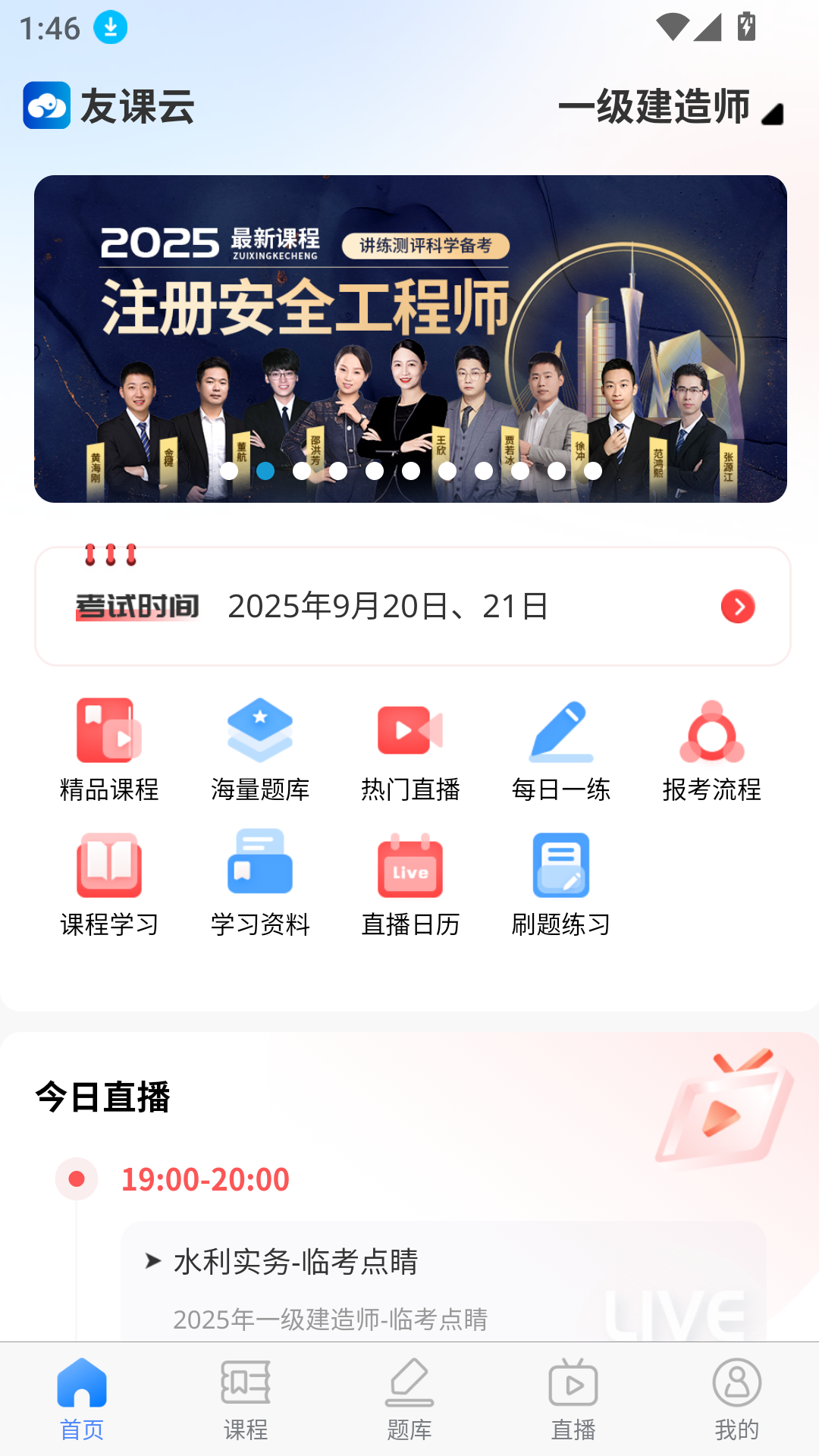Viewport: 819px width, 1456px height.
Task: Open the 学习资料 study materials icon
Action: tap(259, 882)
